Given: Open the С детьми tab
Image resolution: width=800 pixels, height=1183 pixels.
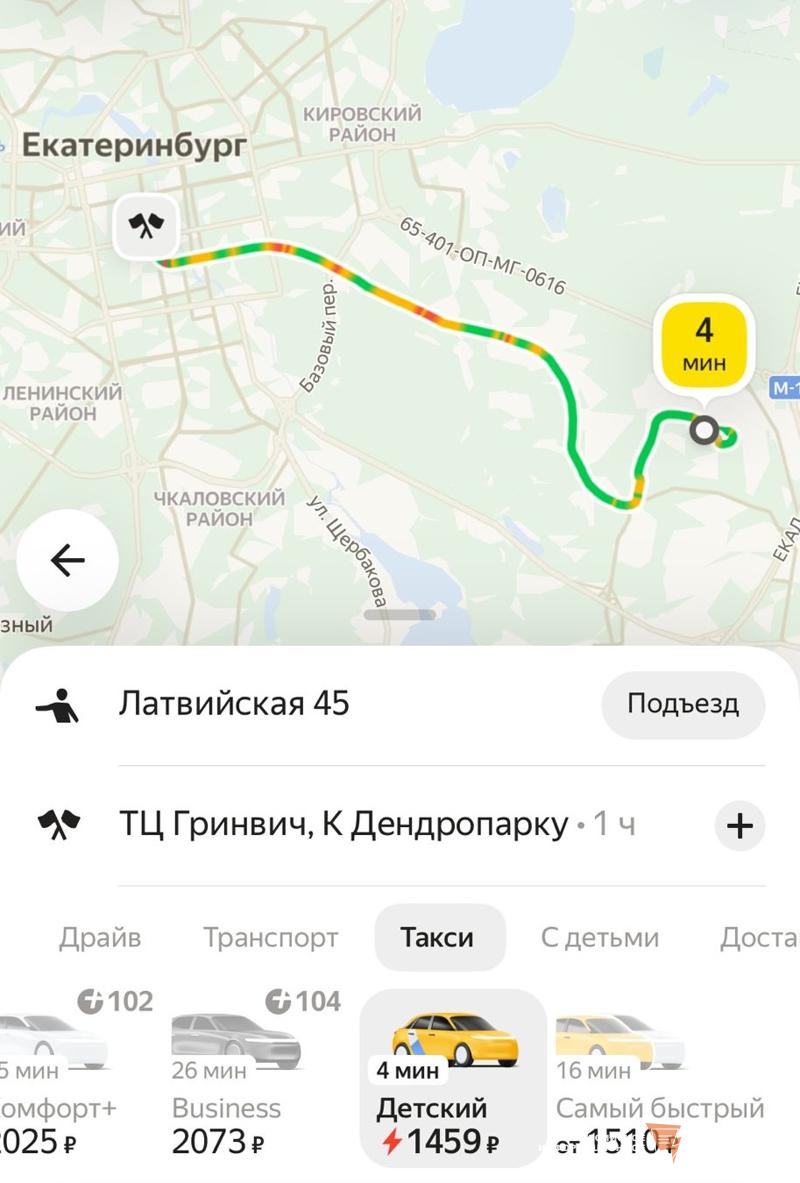Looking at the screenshot, I should [x=600, y=938].
